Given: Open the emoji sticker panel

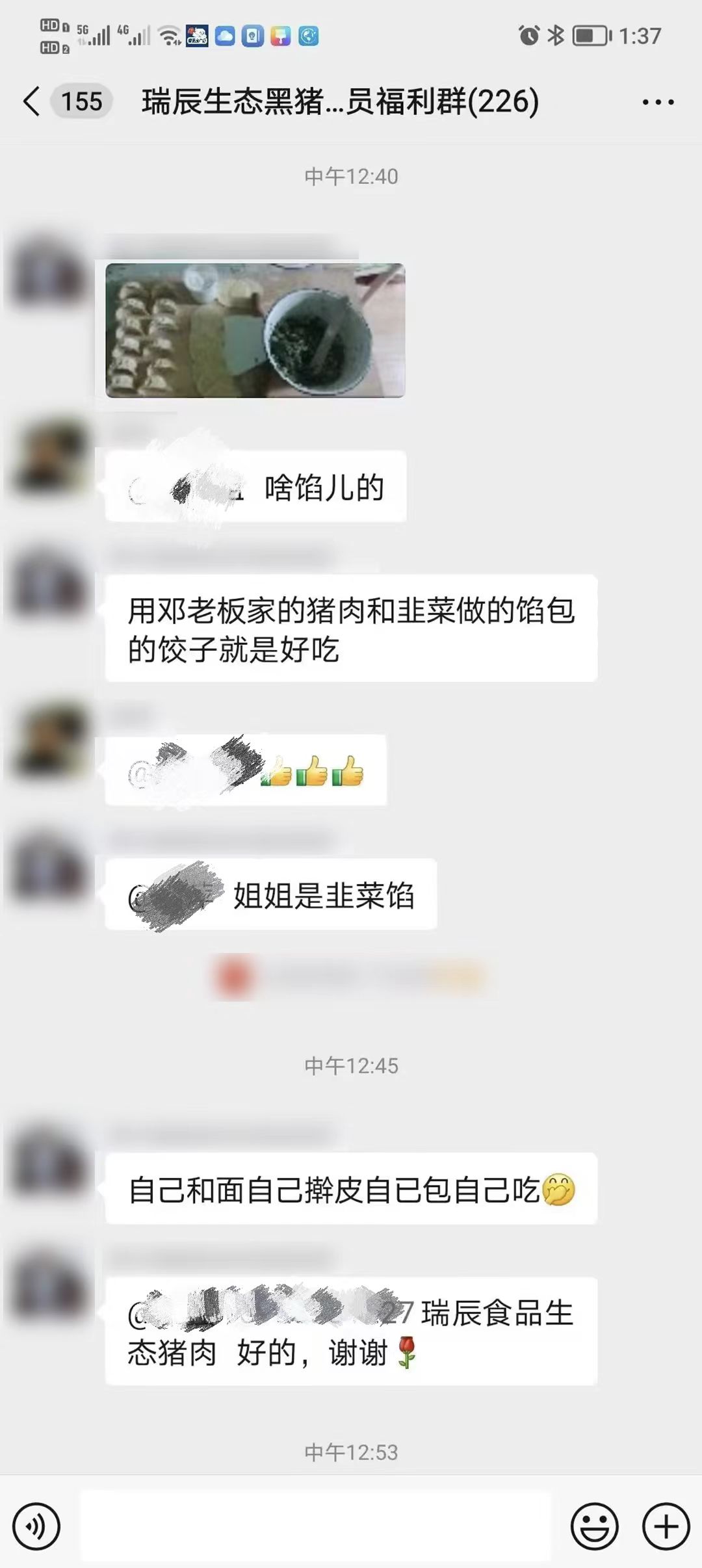Looking at the screenshot, I should coord(594,1526).
